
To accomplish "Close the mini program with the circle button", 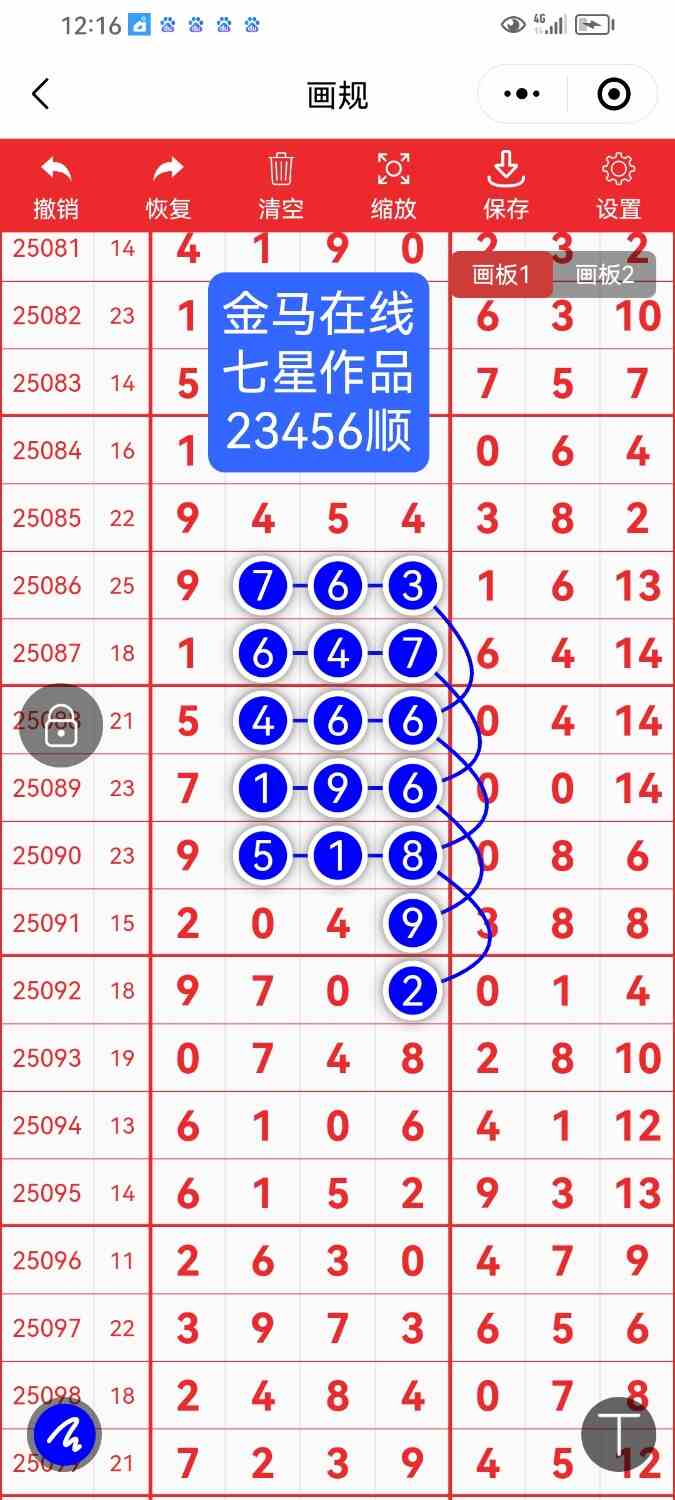I will click(x=613, y=95).
